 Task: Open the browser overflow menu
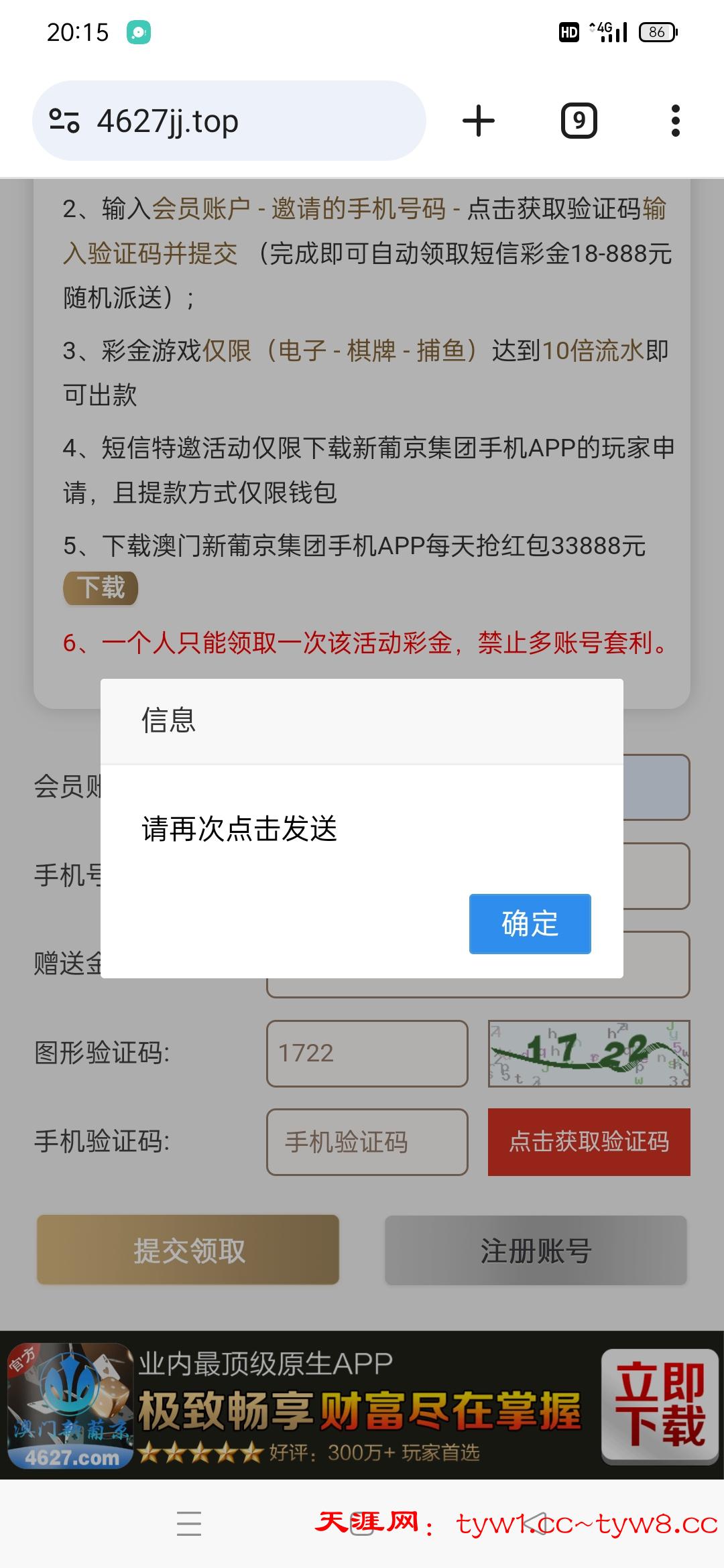(x=675, y=121)
